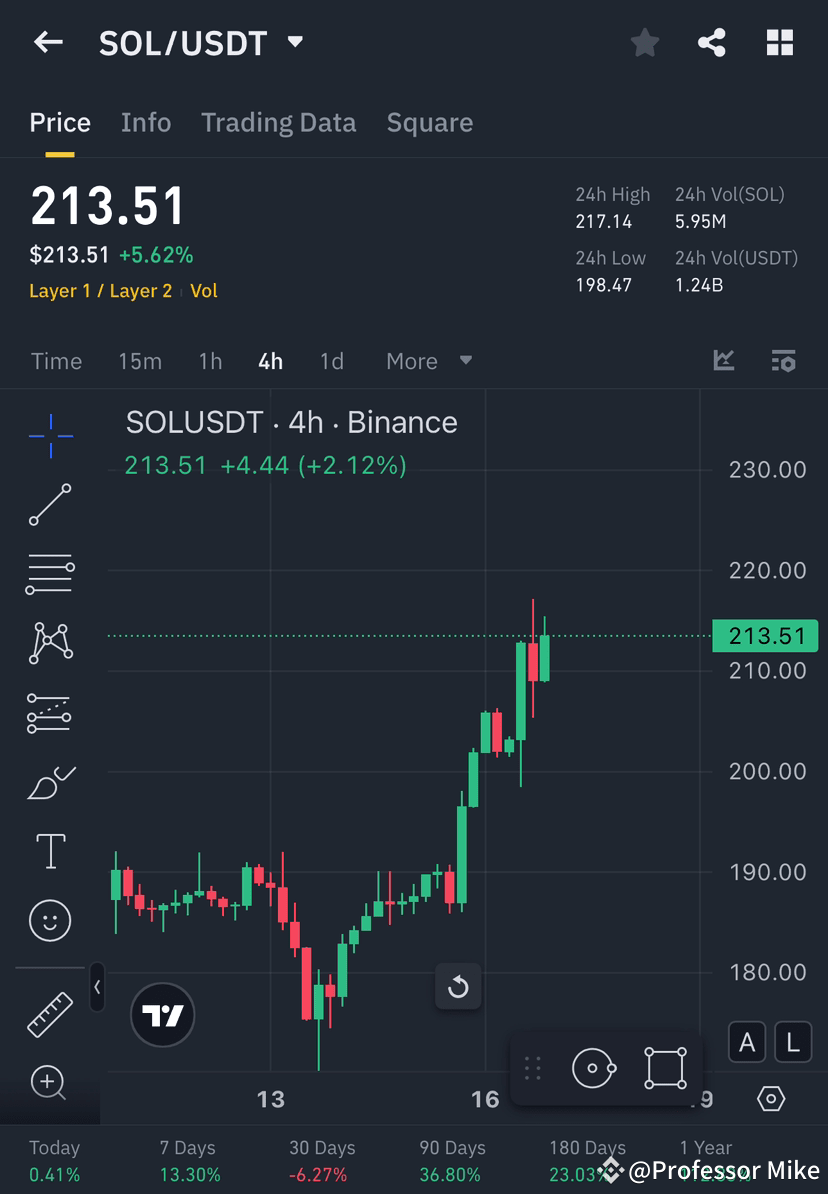Click the zoom-in magnifier tool

coord(50,1083)
